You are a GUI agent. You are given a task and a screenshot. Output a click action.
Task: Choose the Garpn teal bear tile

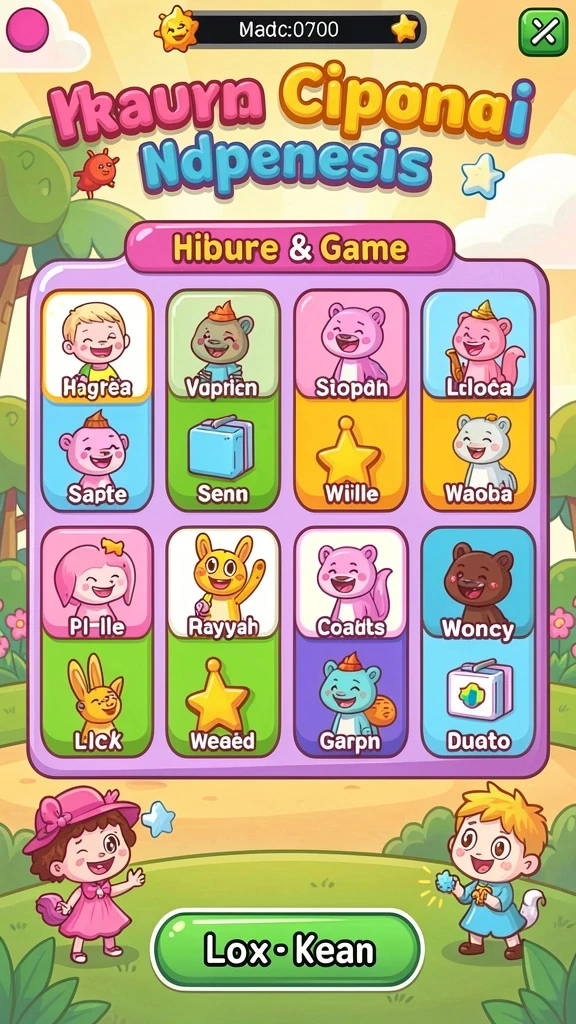click(351, 697)
